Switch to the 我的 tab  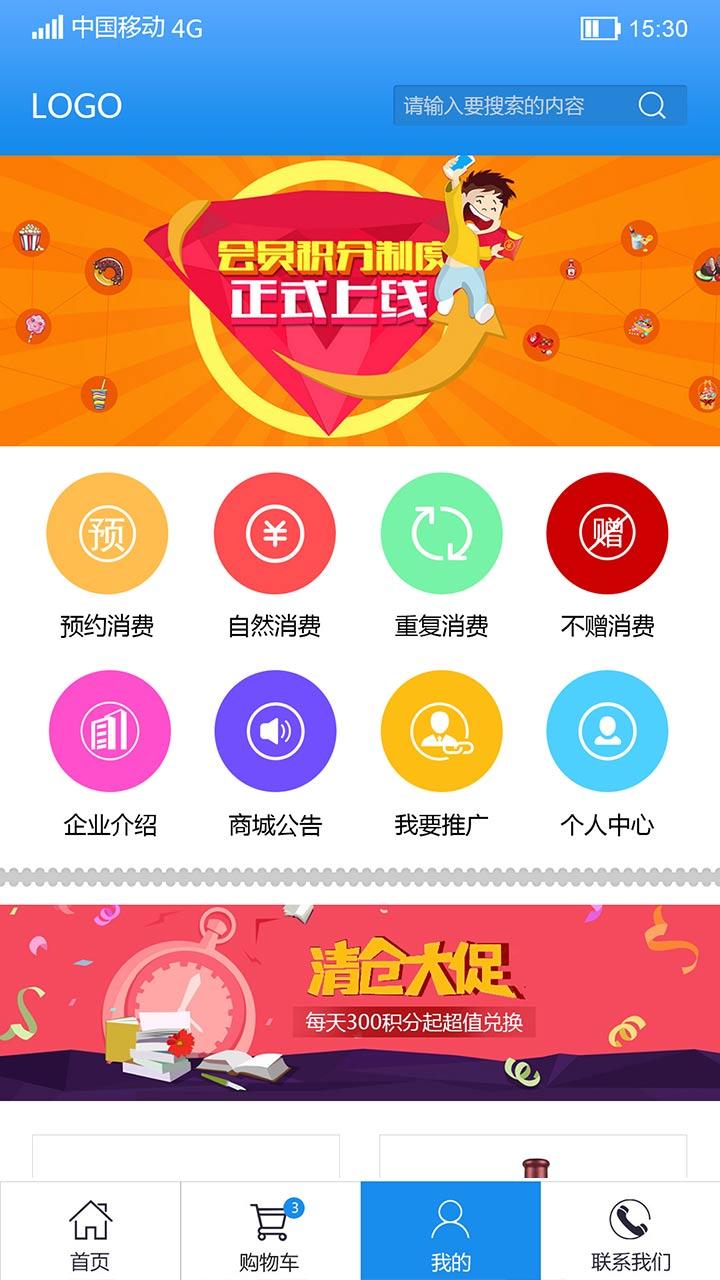[x=450, y=1232]
